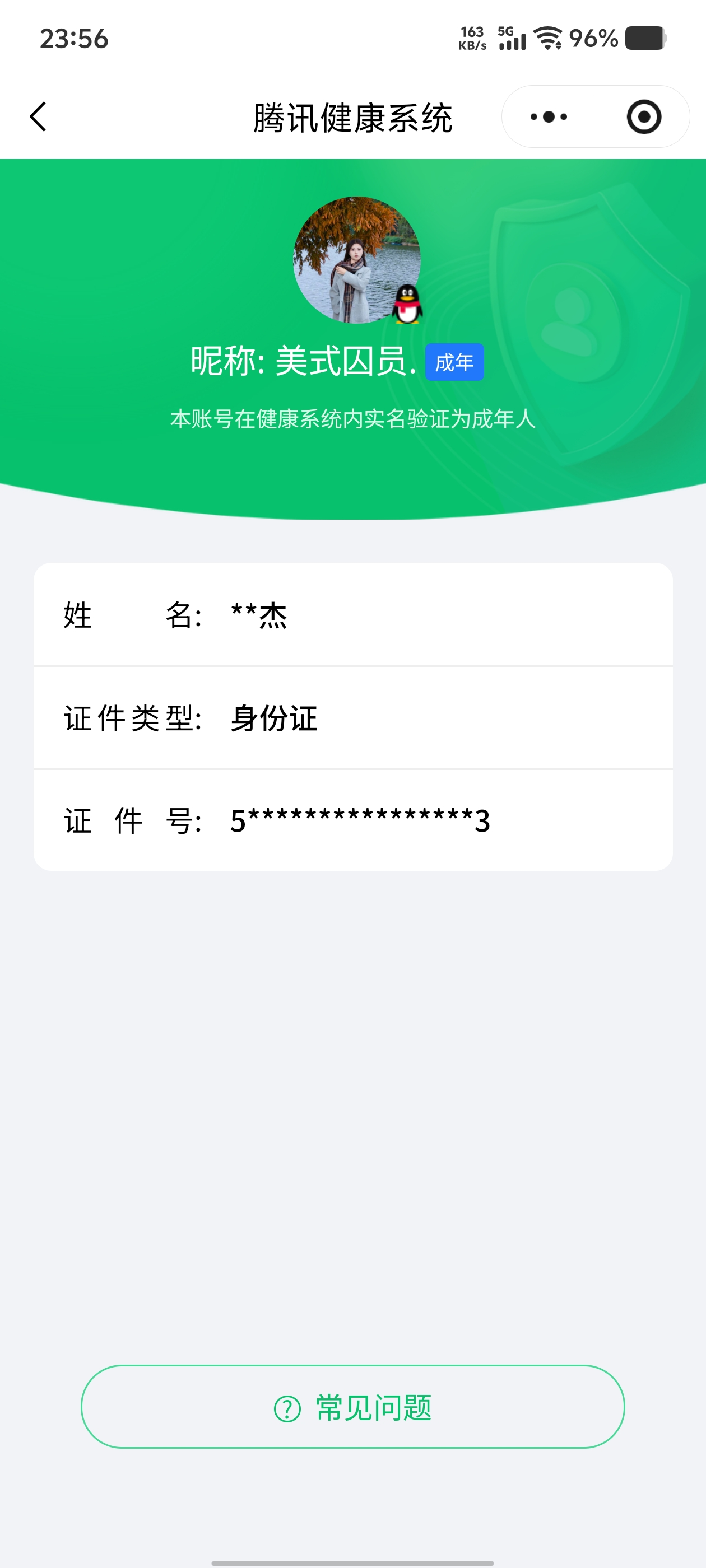The width and height of the screenshot is (706, 1568).
Task: Tap the Wi-Fi status bar icon
Action: 546,39
